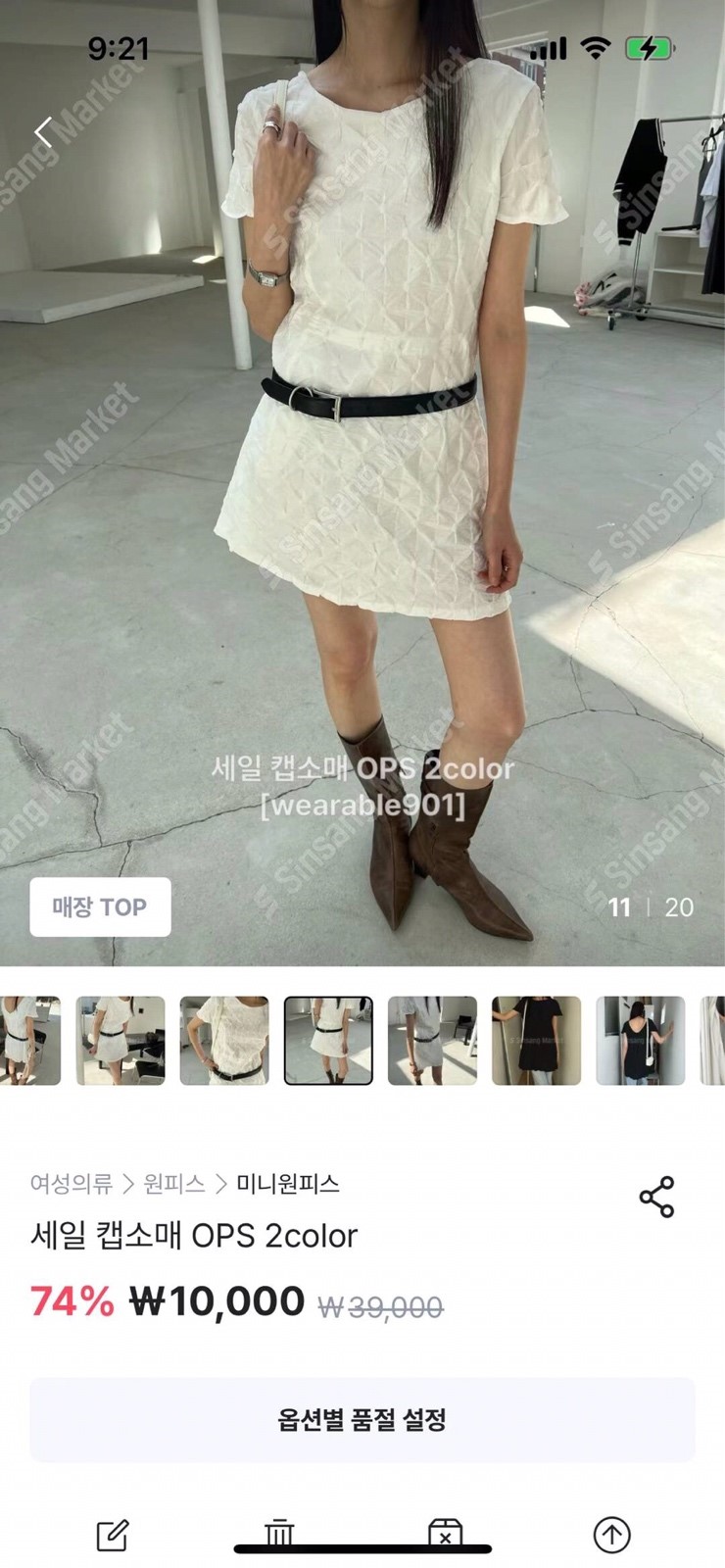The height and width of the screenshot is (1568, 725).
Task: Tap the circled up-arrow icon
Action: (612, 1535)
